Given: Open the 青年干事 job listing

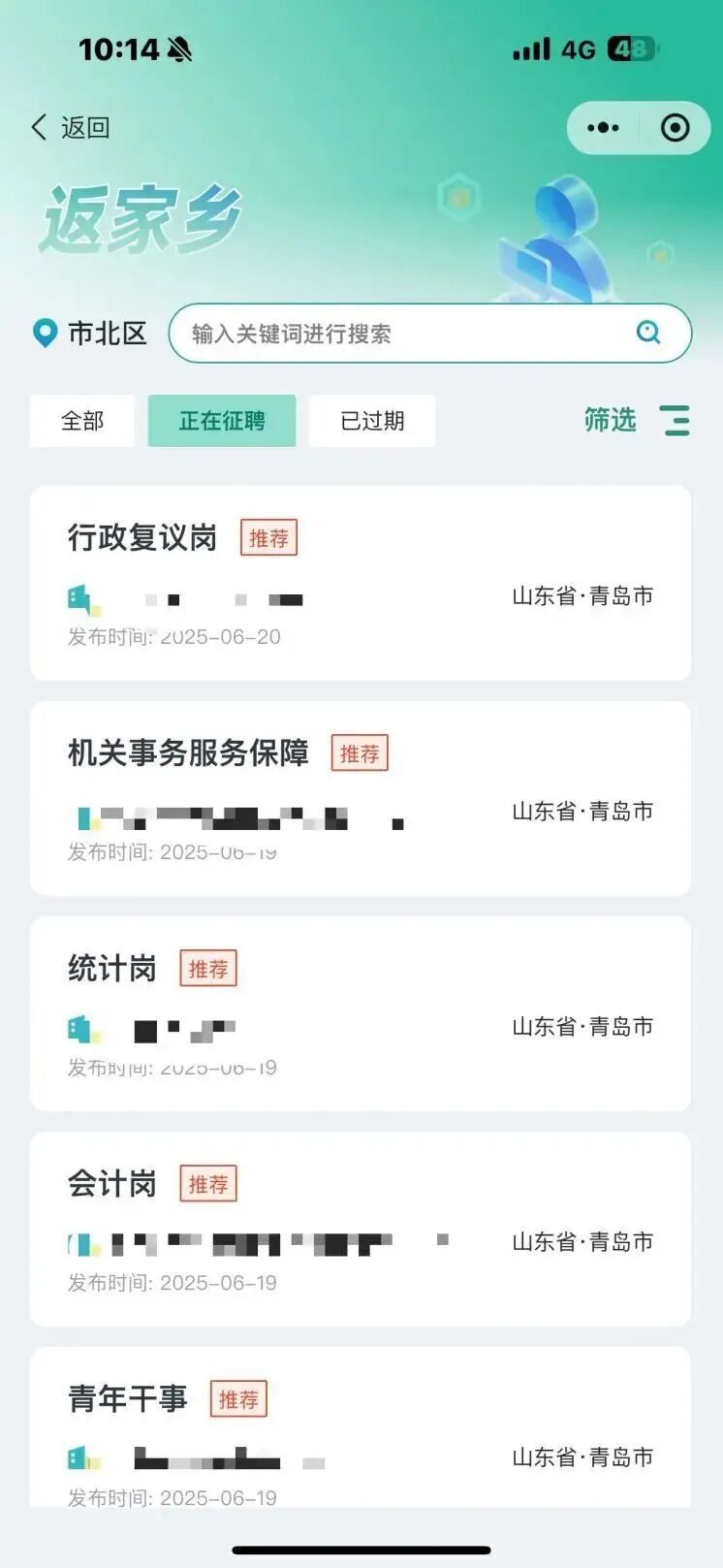Looking at the screenshot, I should (x=361, y=1427).
